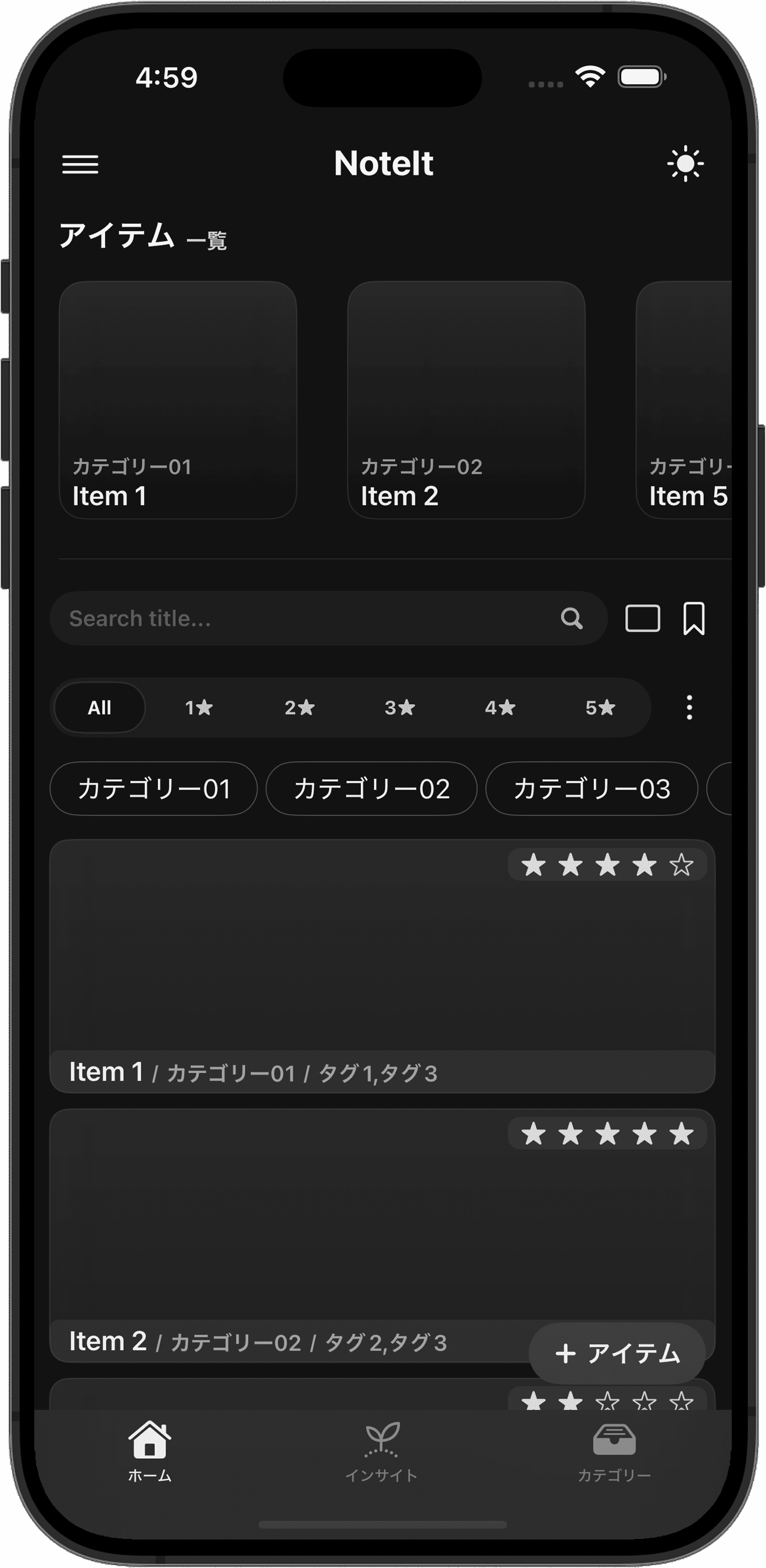Screen dimensions: 766x1568
Task: Filter items by 3 stars
Action: pyautogui.click(x=400, y=707)
